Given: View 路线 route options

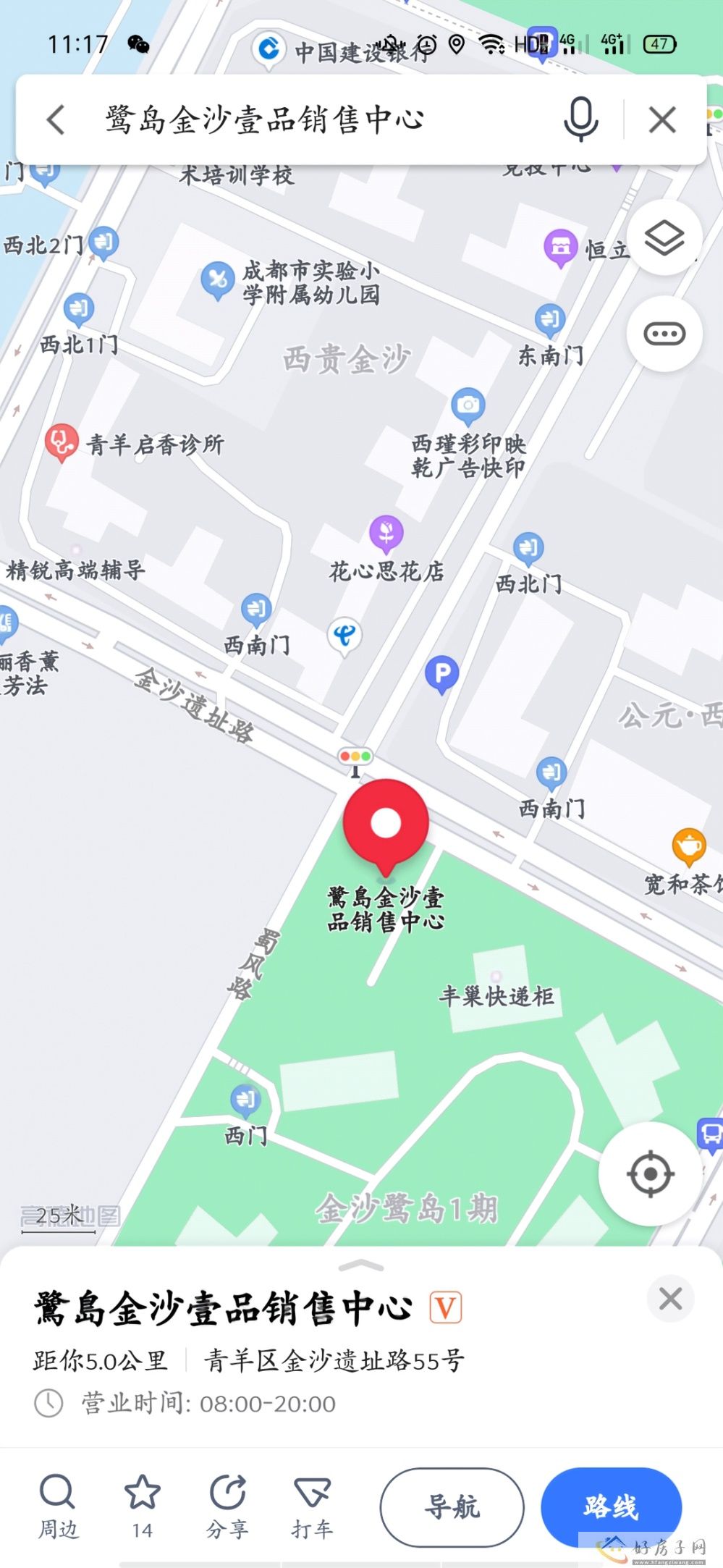Looking at the screenshot, I should pos(611,1506).
